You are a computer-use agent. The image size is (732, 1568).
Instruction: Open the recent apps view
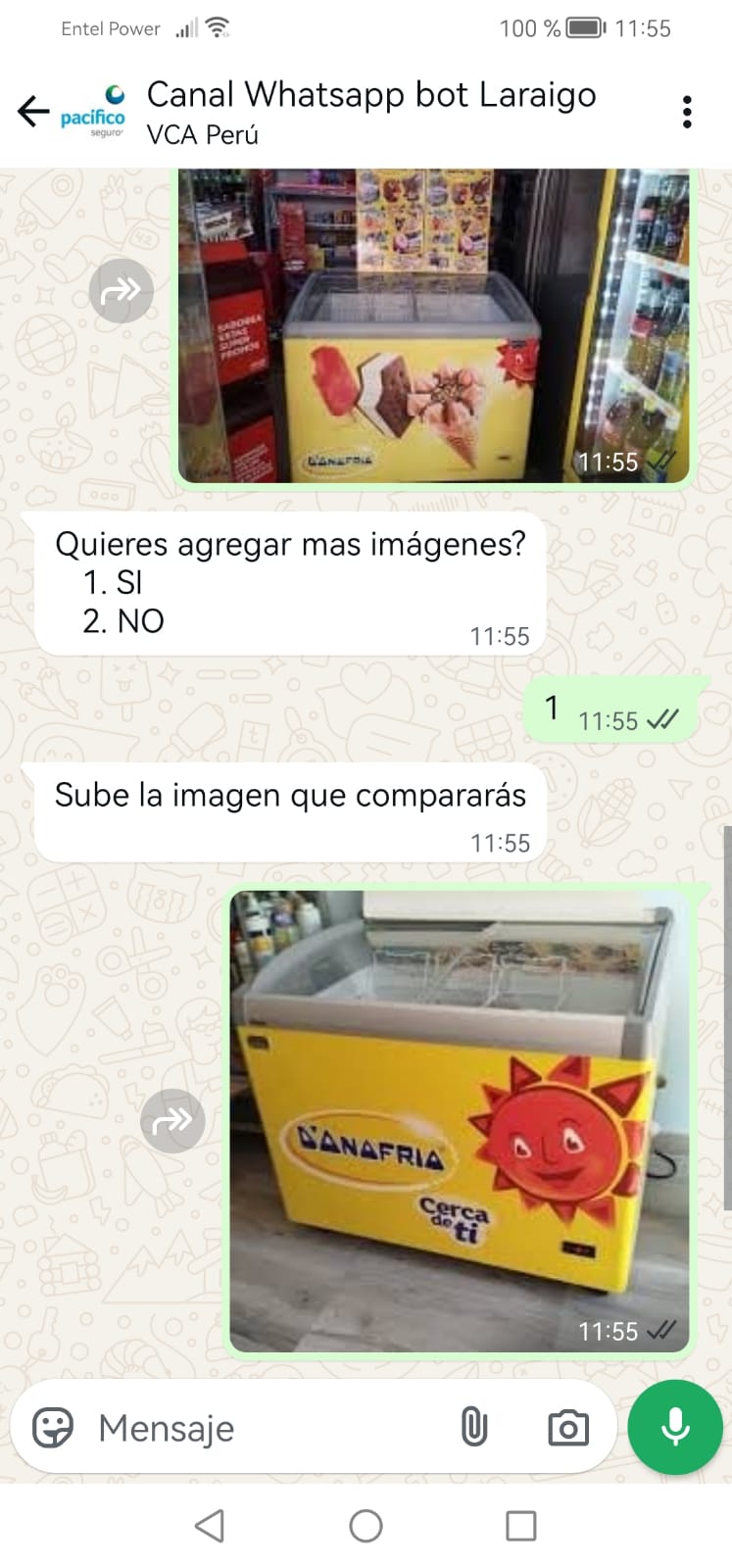coord(520,1526)
